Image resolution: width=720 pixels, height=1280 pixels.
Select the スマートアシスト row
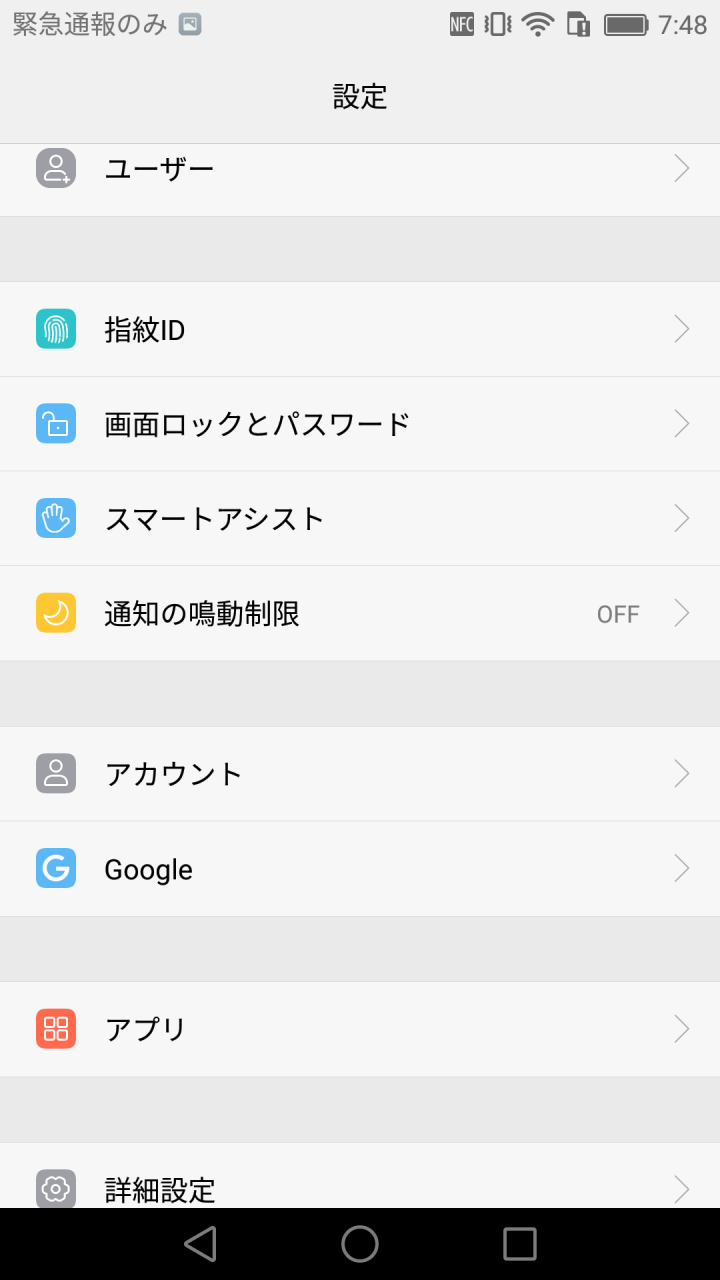tap(360, 518)
